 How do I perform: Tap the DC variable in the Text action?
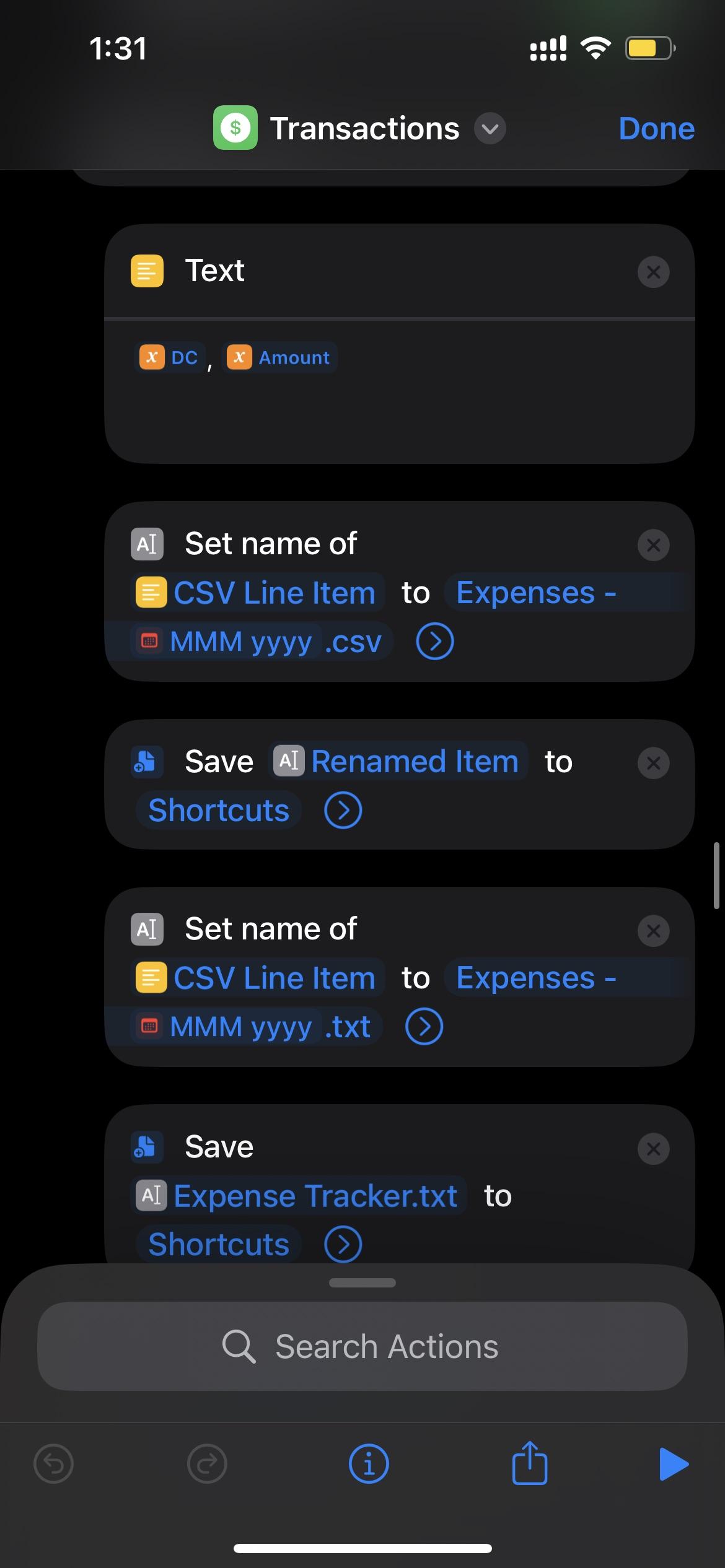[x=169, y=357]
